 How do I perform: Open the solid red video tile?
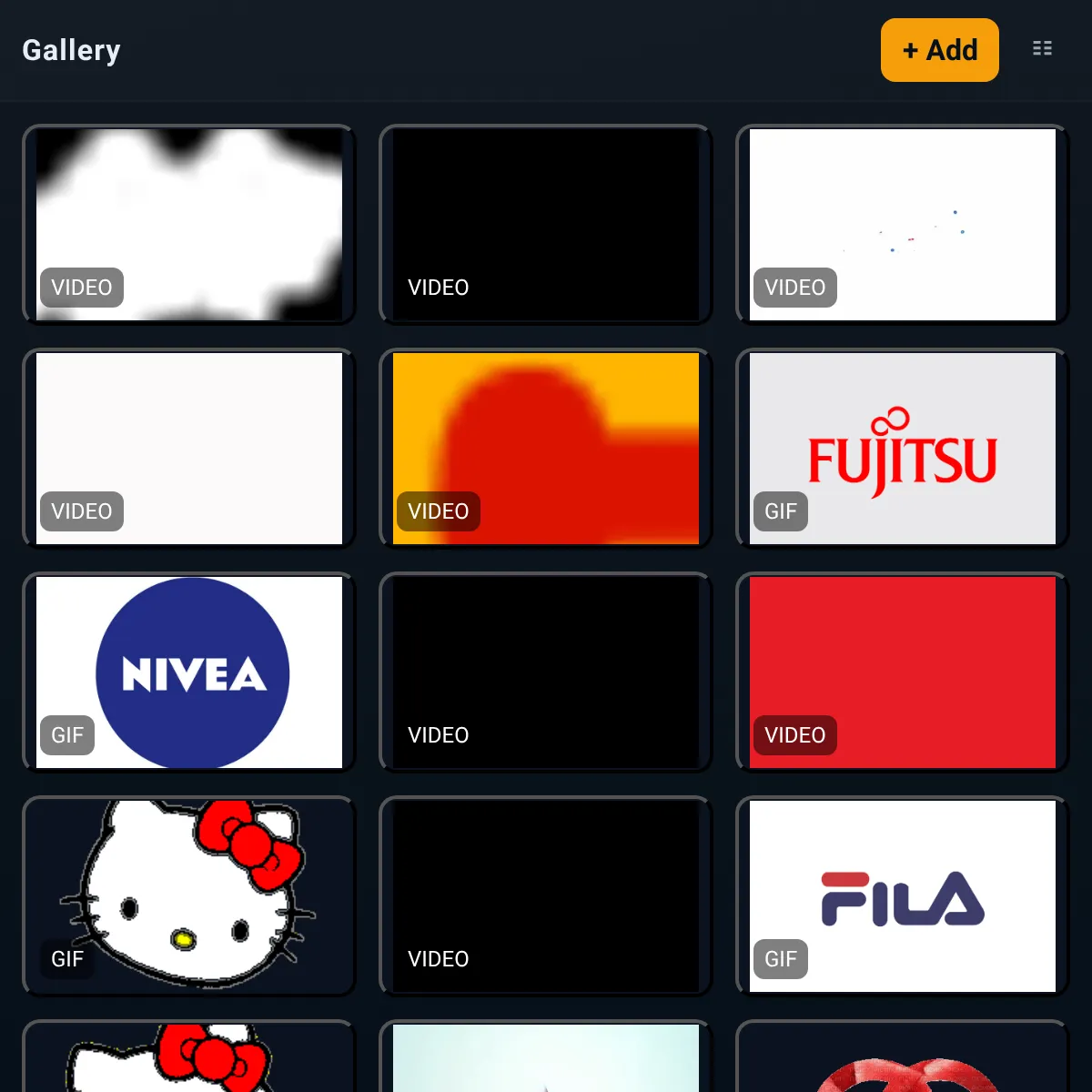coord(902,672)
